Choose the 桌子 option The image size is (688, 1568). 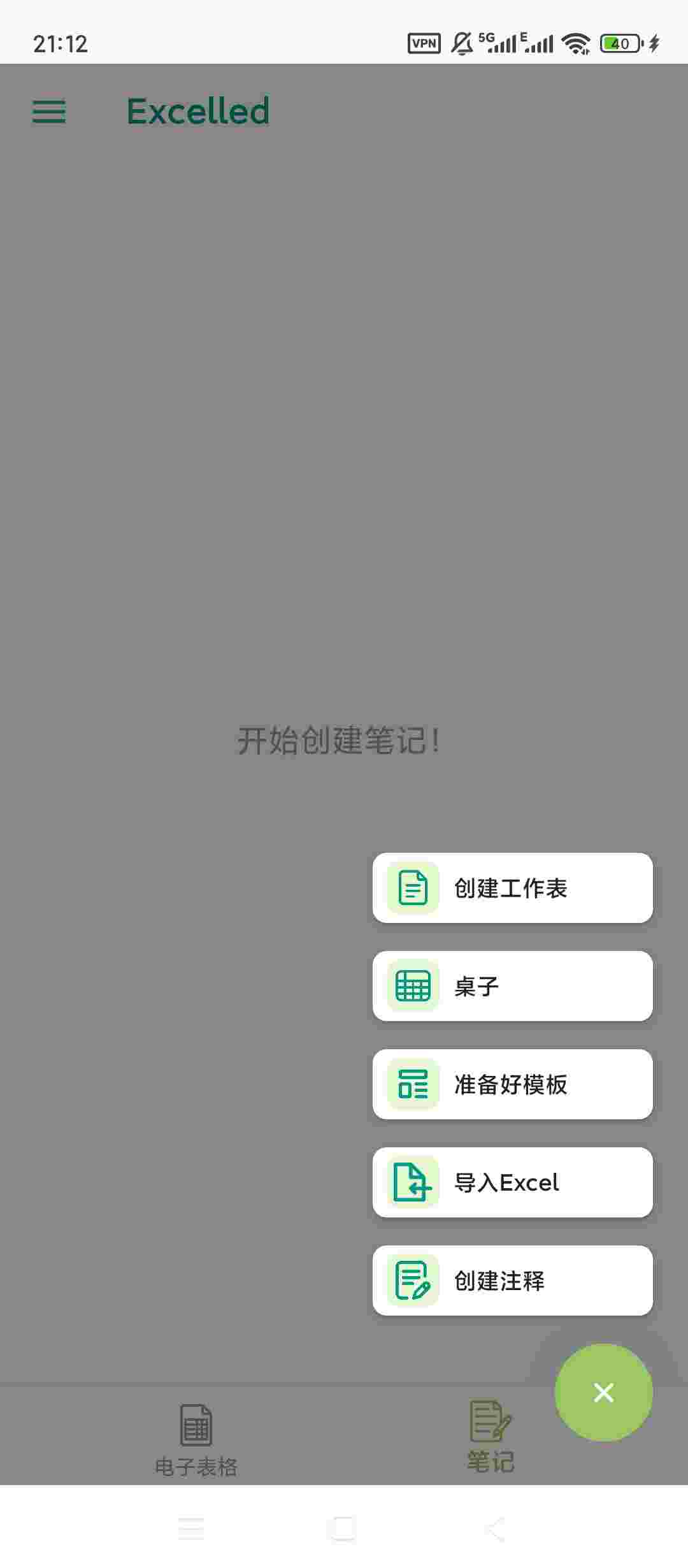(512, 986)
